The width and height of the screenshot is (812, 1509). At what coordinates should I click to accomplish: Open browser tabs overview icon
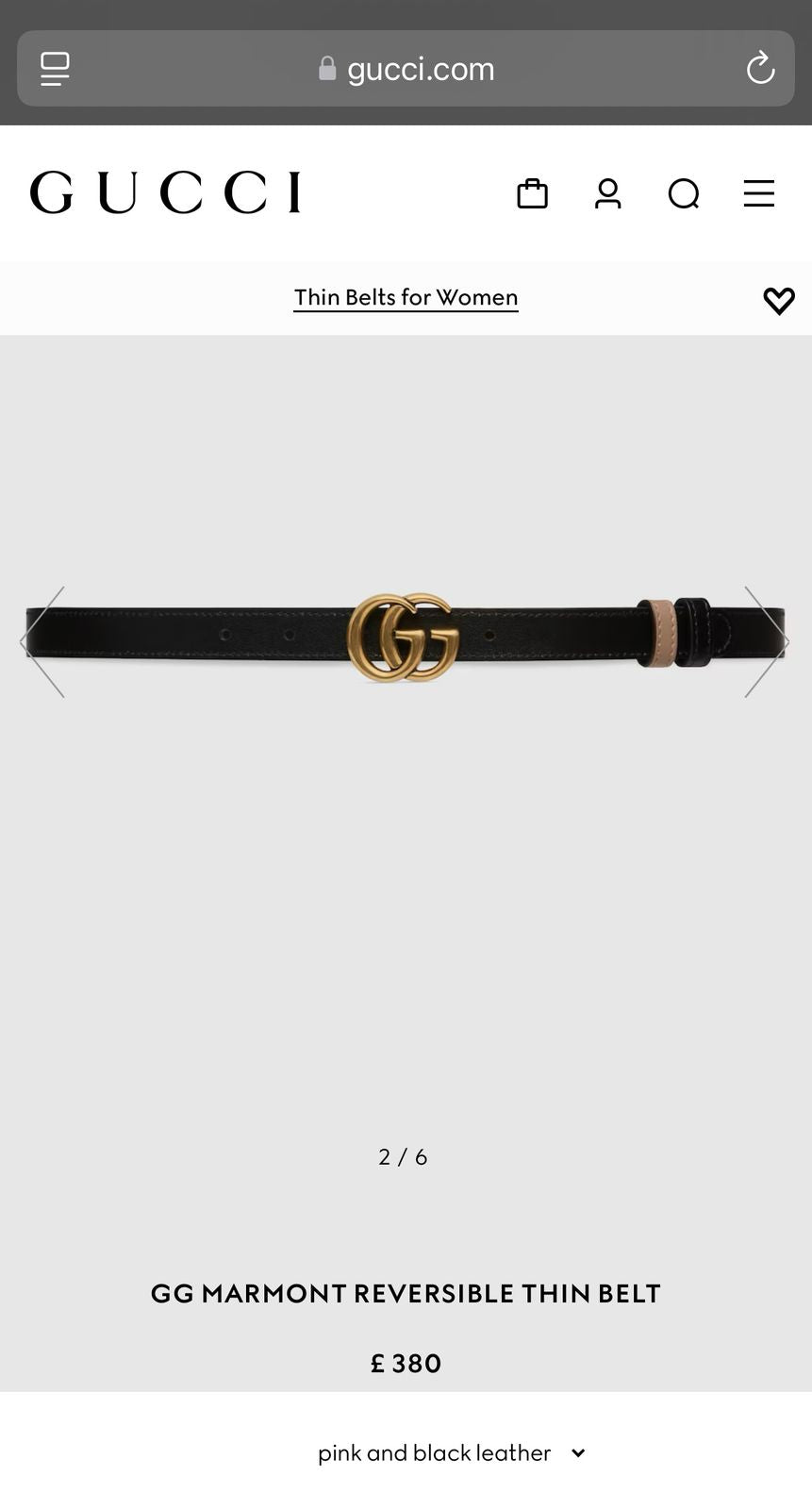point(54,68)
